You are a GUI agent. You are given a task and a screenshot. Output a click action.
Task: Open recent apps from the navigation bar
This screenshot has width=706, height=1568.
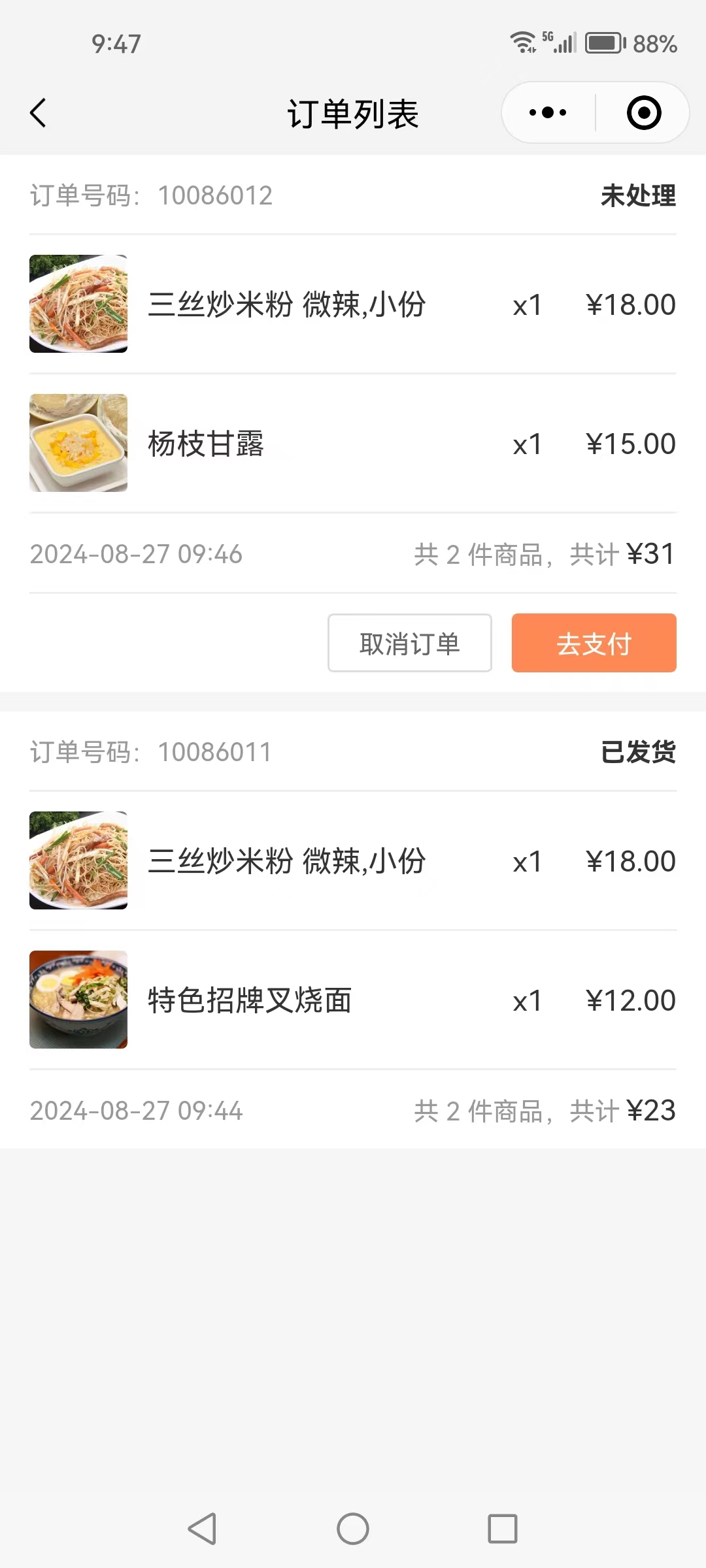(502, 1529)
